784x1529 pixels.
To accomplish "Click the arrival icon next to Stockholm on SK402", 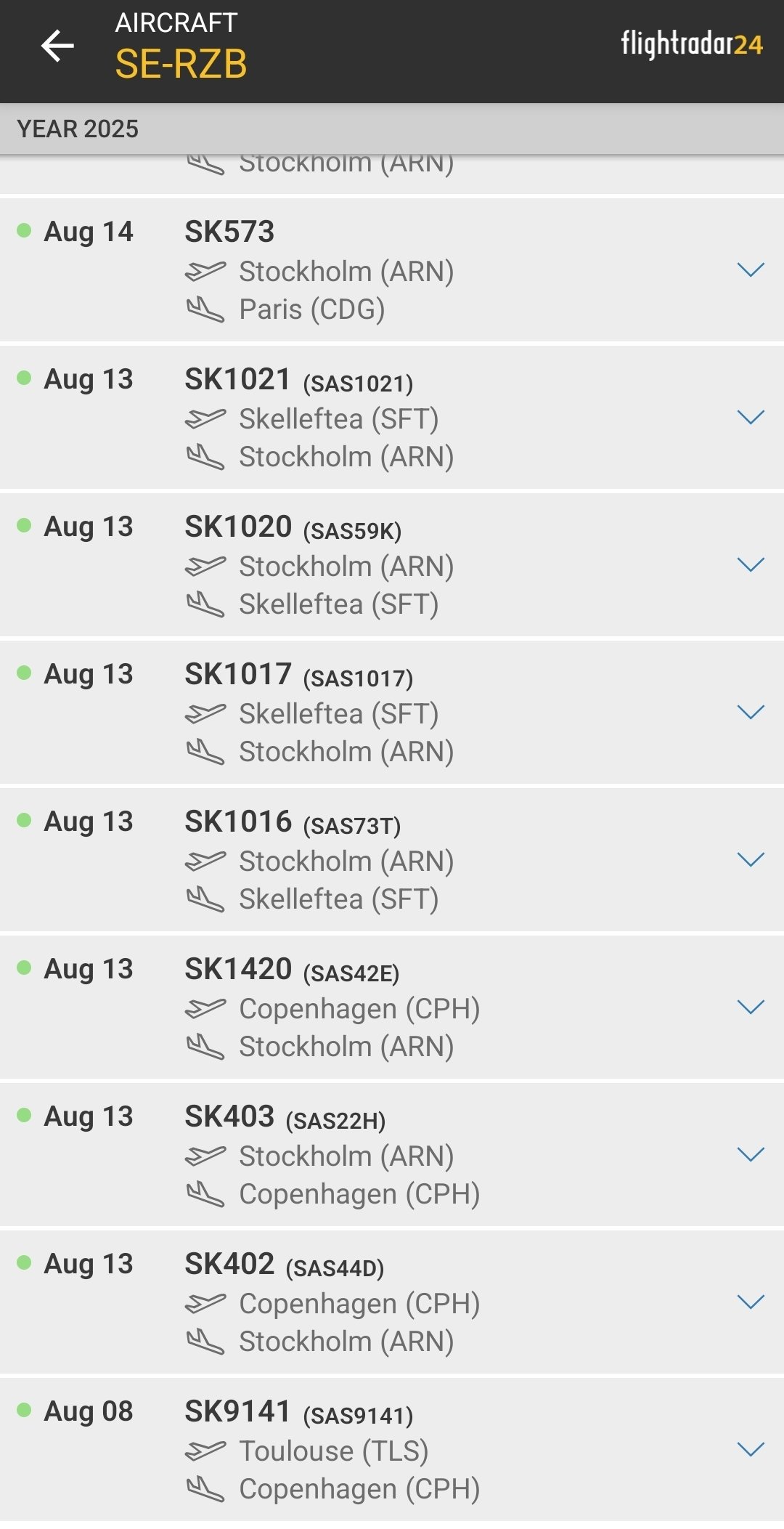I will tap(207, 1341).
